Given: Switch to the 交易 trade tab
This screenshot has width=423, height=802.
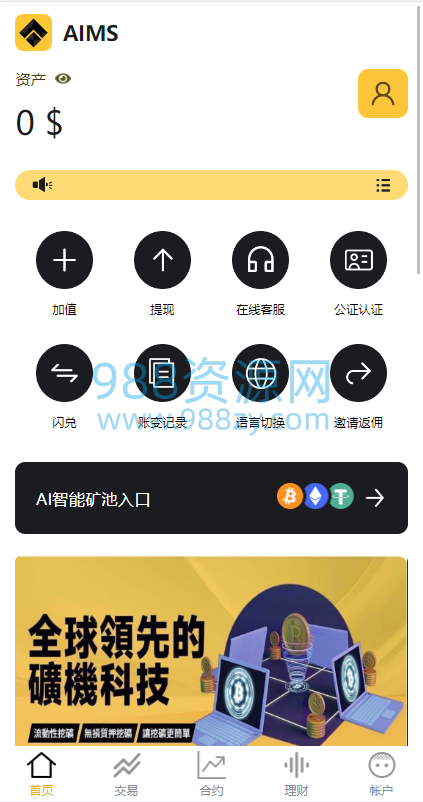Looking at the screenshot, I should pos(126,774).
